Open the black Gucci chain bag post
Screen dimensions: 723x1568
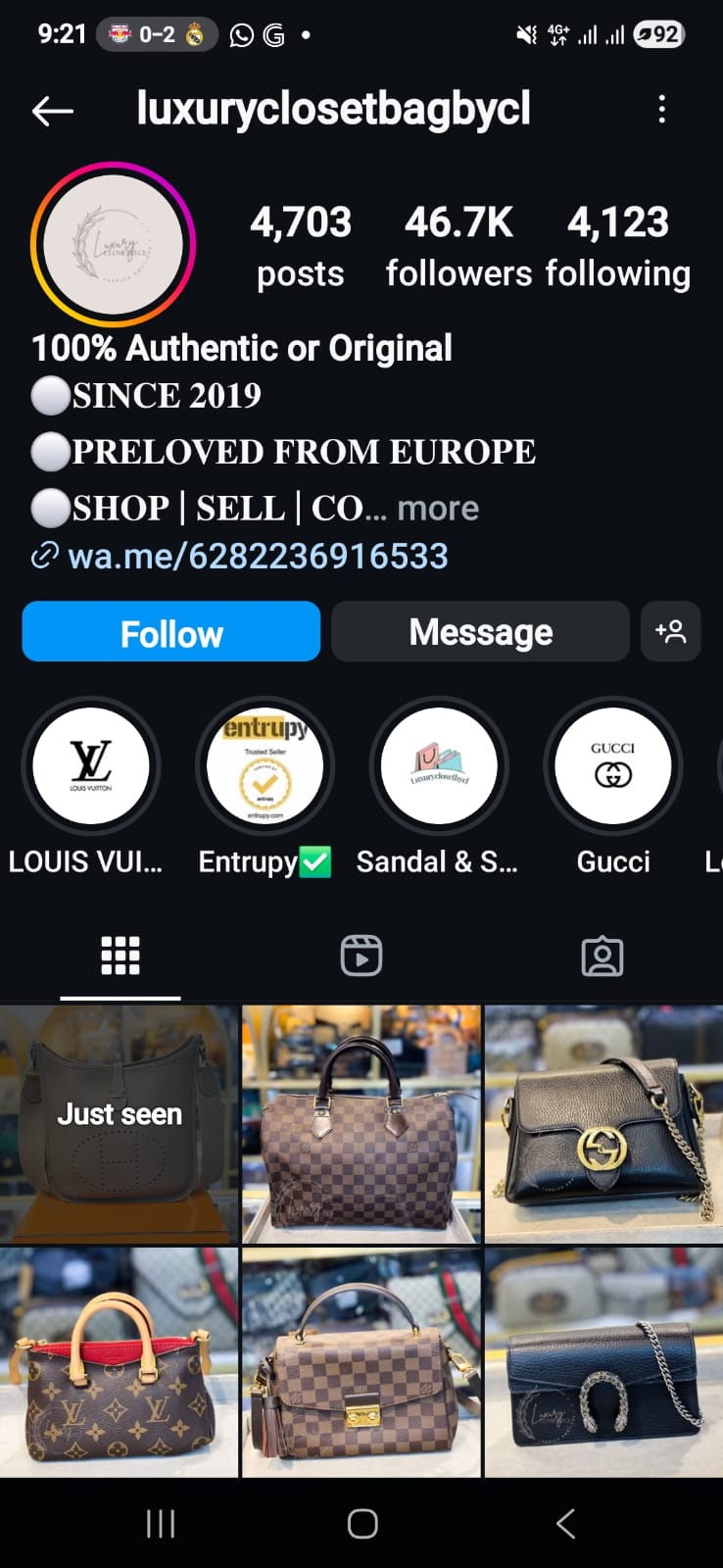coord(603,1124)
